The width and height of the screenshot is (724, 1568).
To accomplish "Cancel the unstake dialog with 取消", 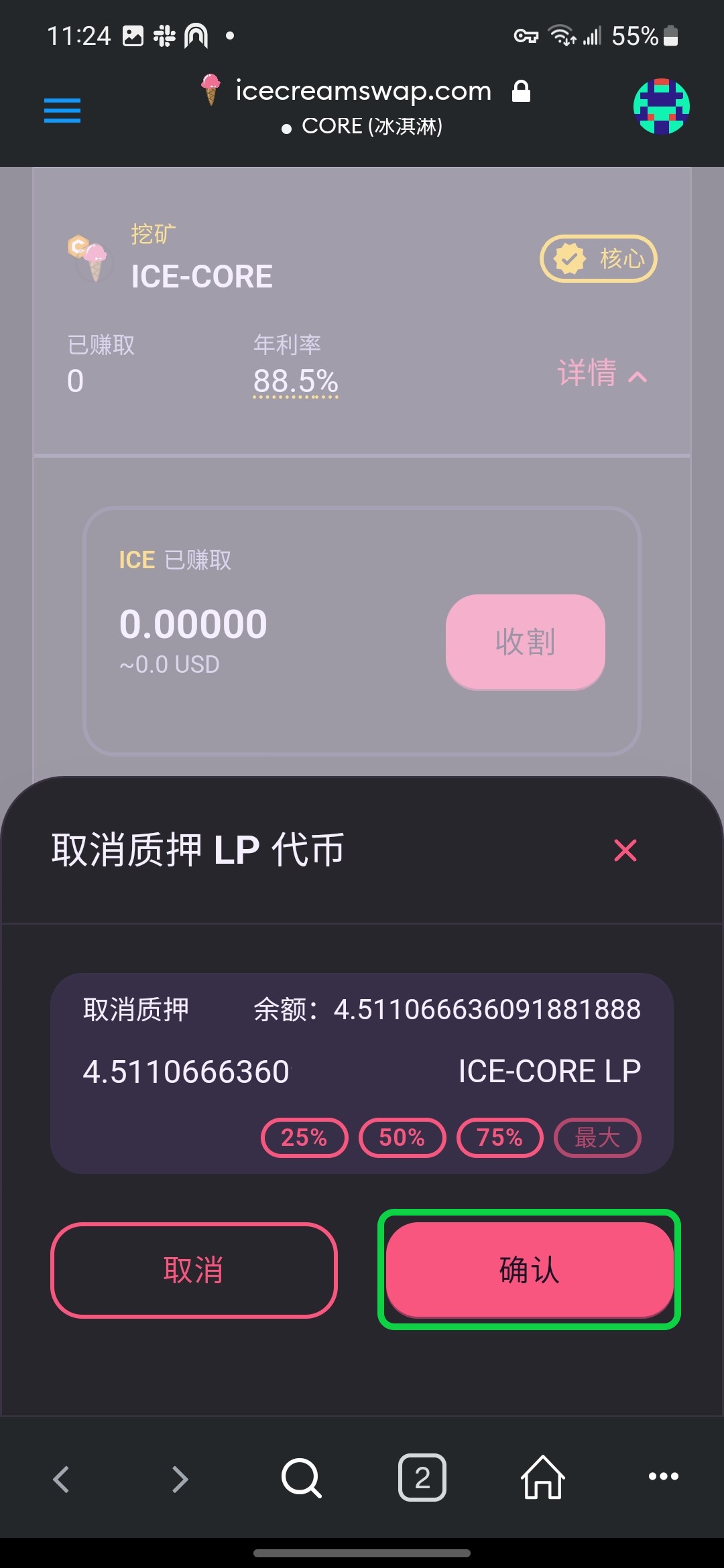I will [x=194, y=1270].
